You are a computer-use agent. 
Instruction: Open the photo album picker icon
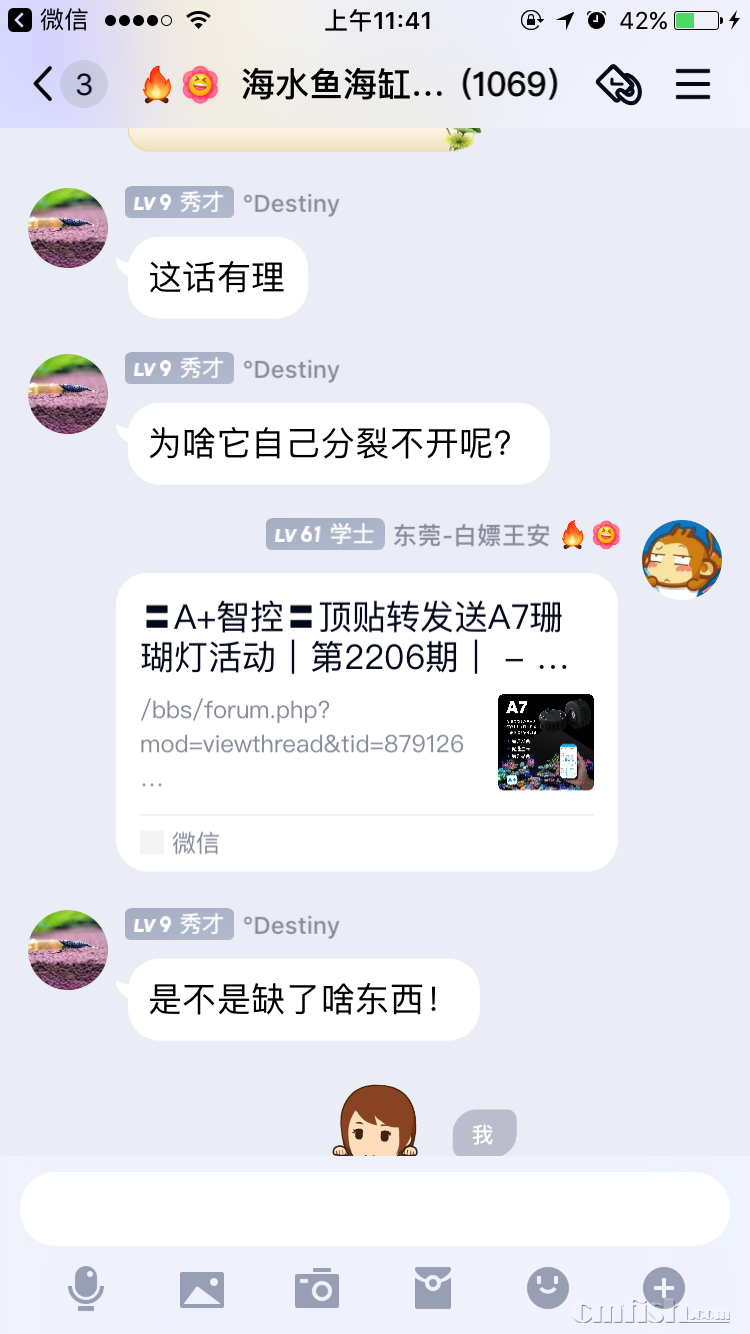click(x=202, y=1288)
